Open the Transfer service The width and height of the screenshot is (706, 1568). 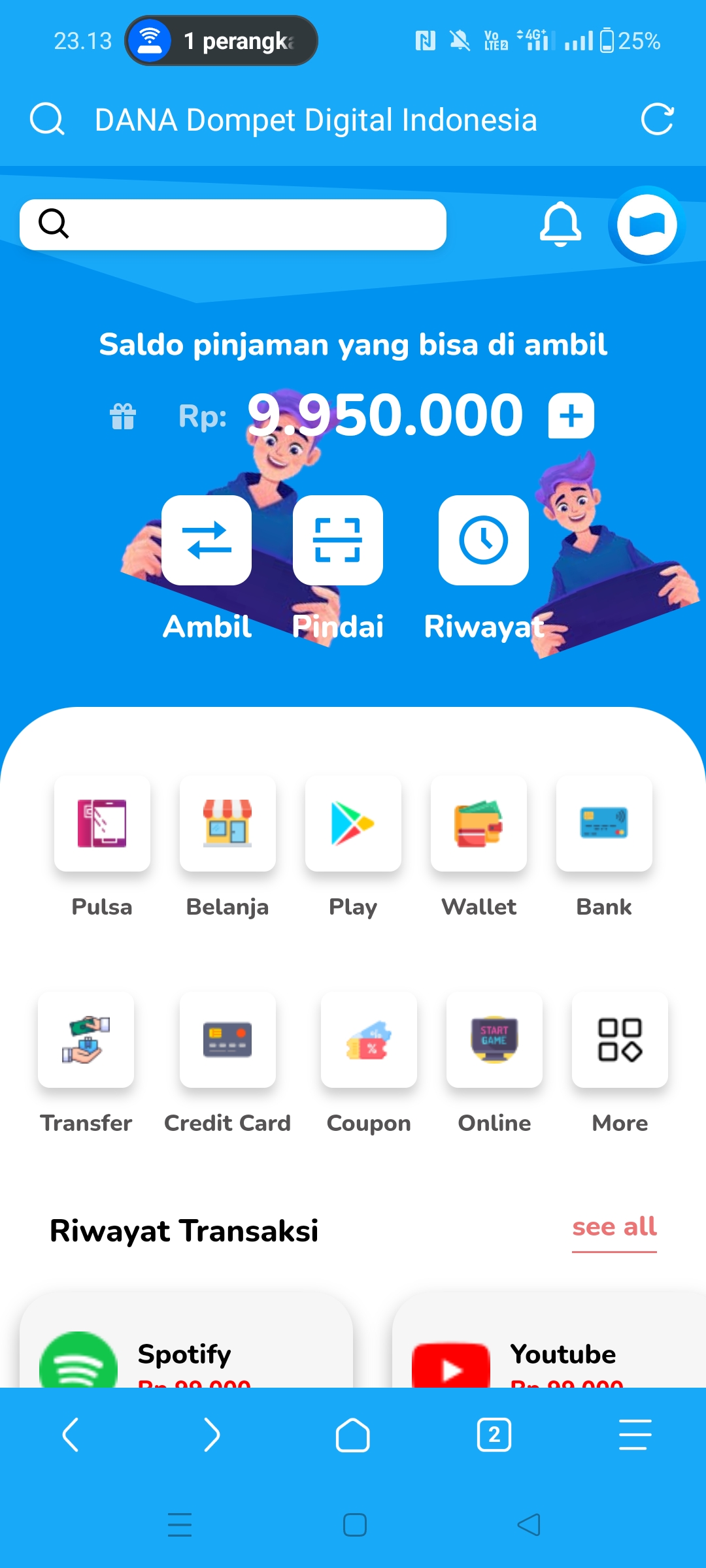pos(86,1039)
